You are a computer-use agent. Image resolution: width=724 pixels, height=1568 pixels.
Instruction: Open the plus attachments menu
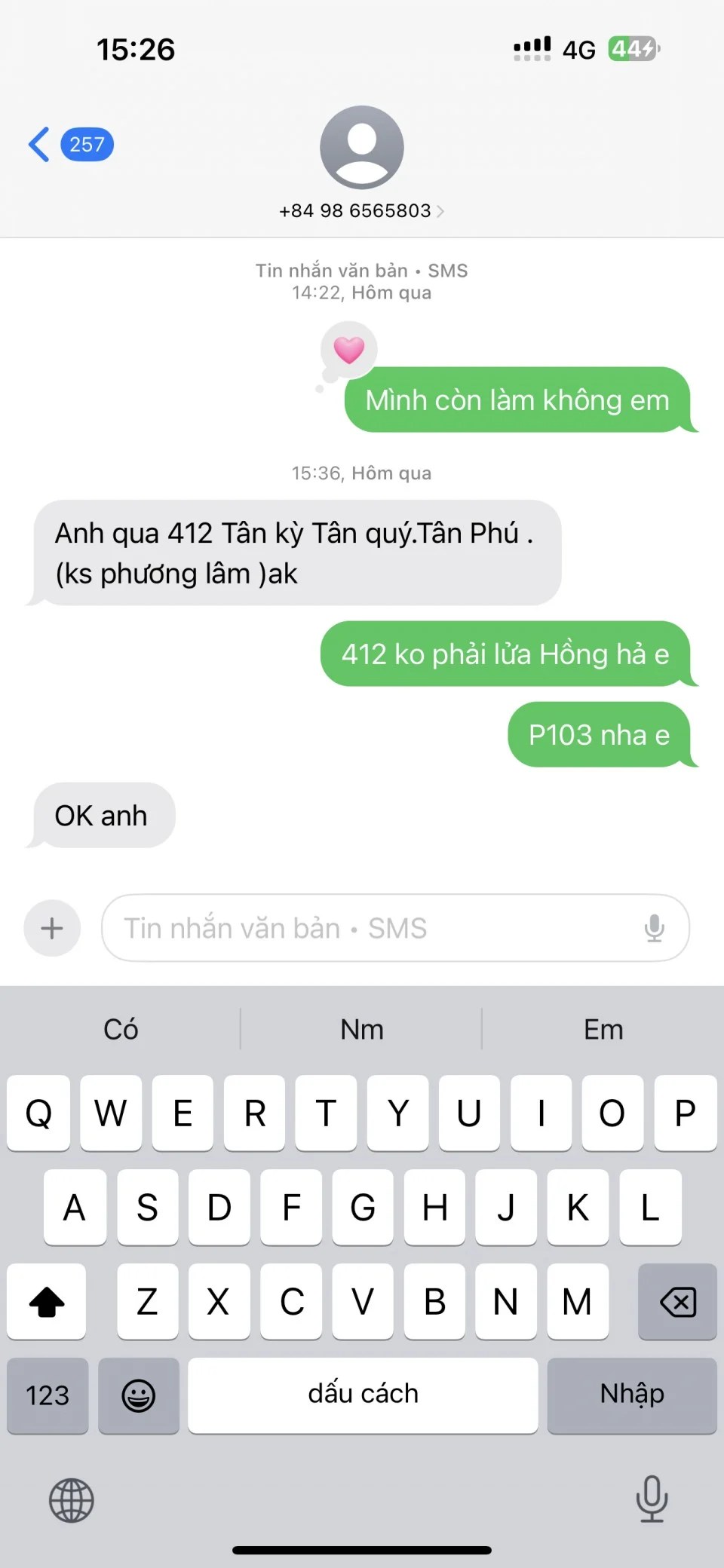click(52, 928)
